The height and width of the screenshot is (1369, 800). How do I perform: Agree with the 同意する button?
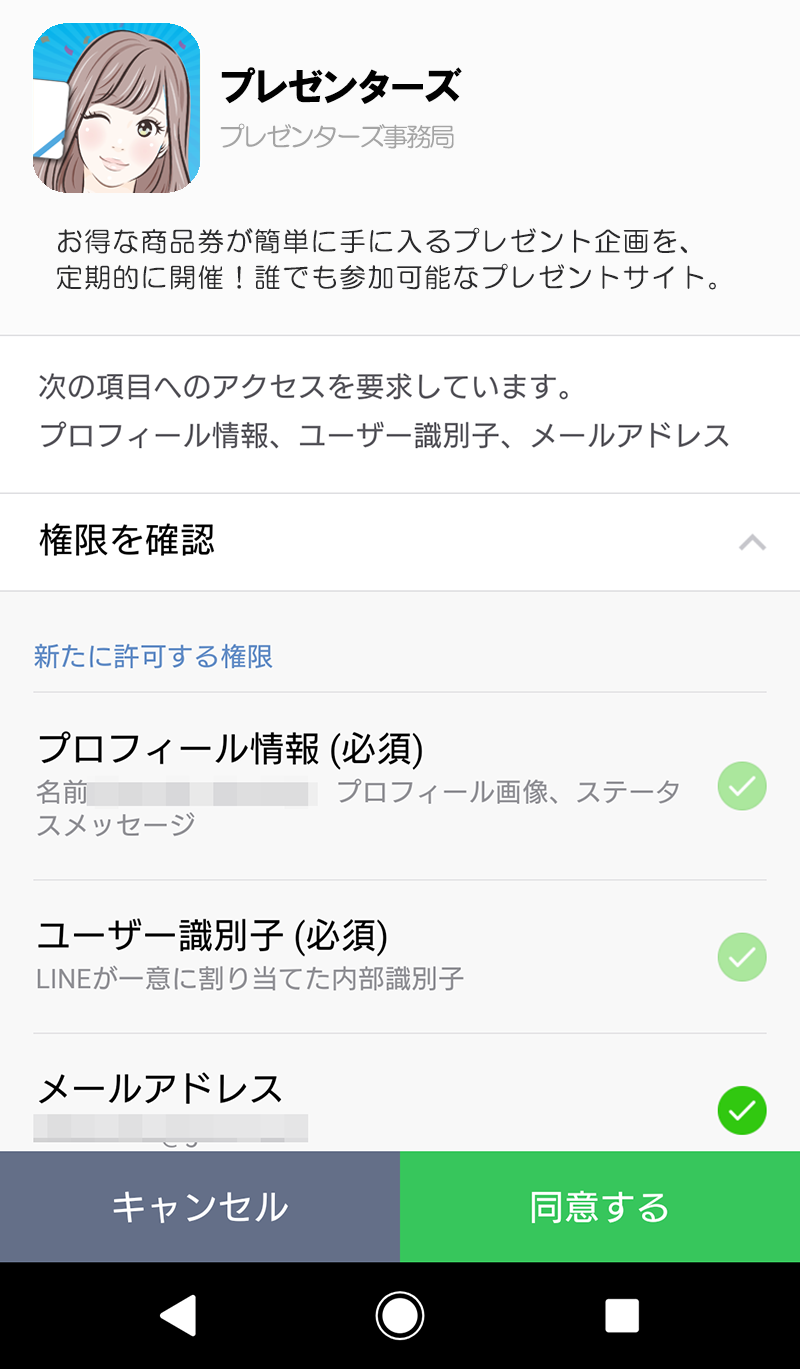click(x=600, y=1206)
